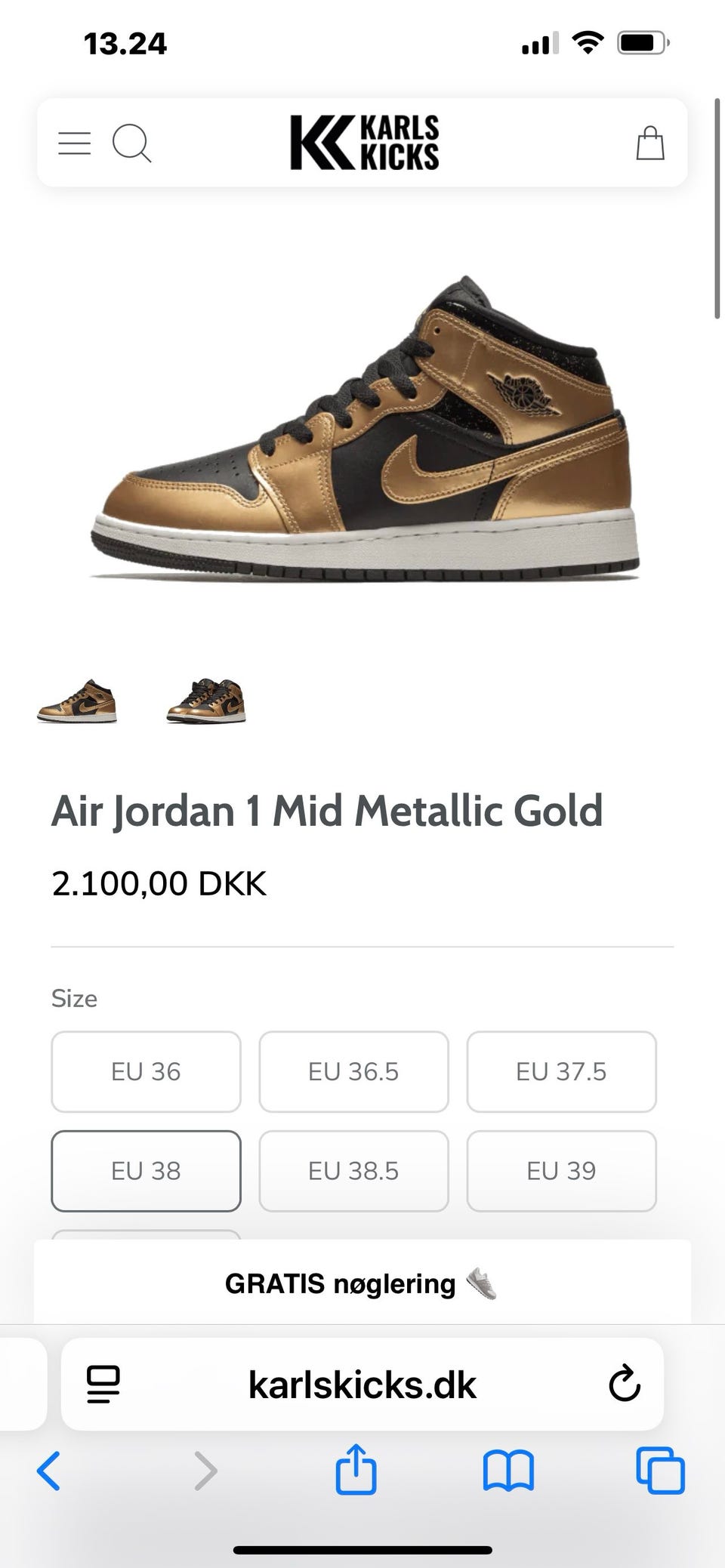Pick size EU 38
The width and height of the screenshot is (725, 1568).
coord(146,1171)
